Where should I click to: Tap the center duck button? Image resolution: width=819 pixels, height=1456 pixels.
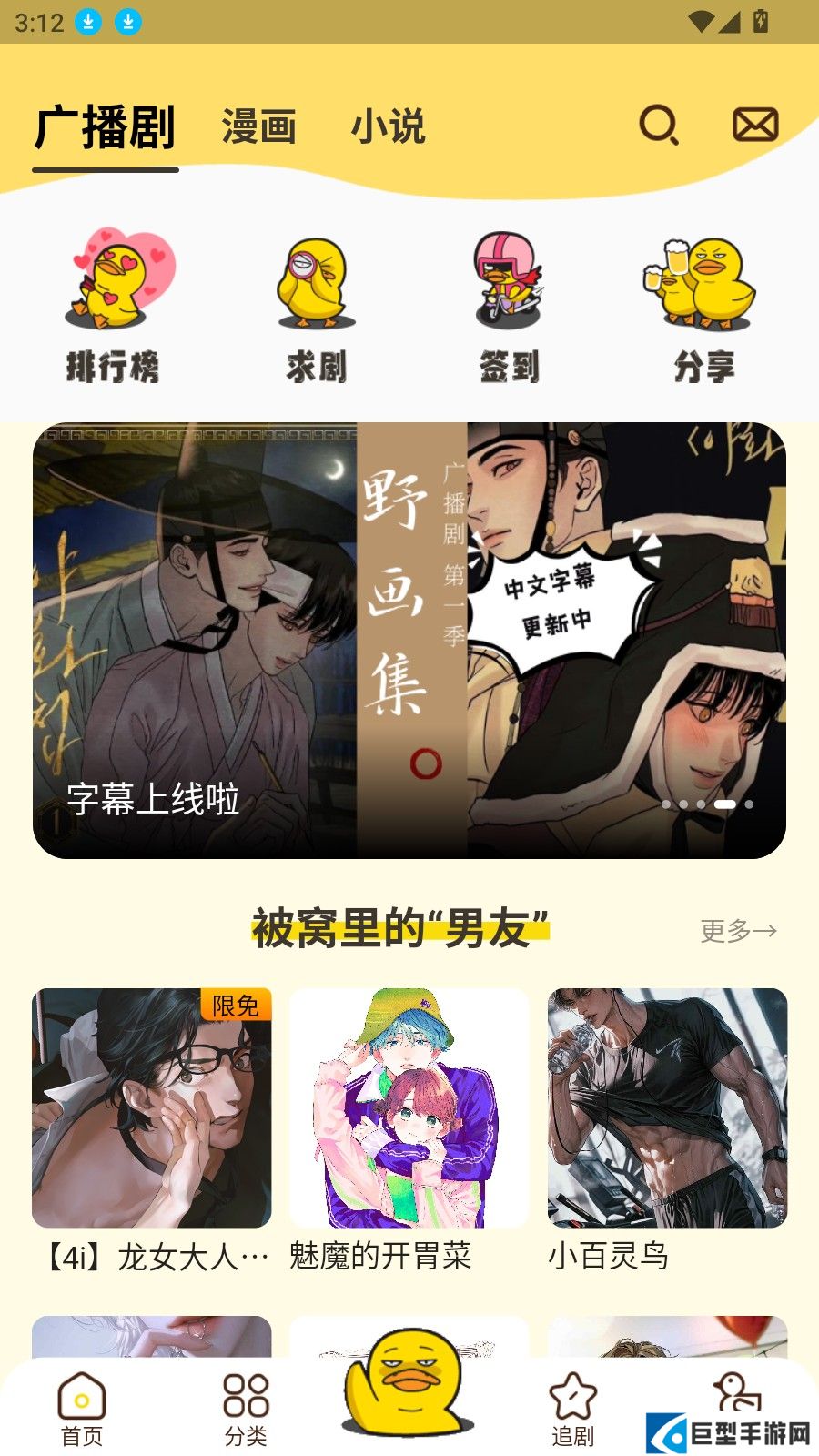point(407,1383)
